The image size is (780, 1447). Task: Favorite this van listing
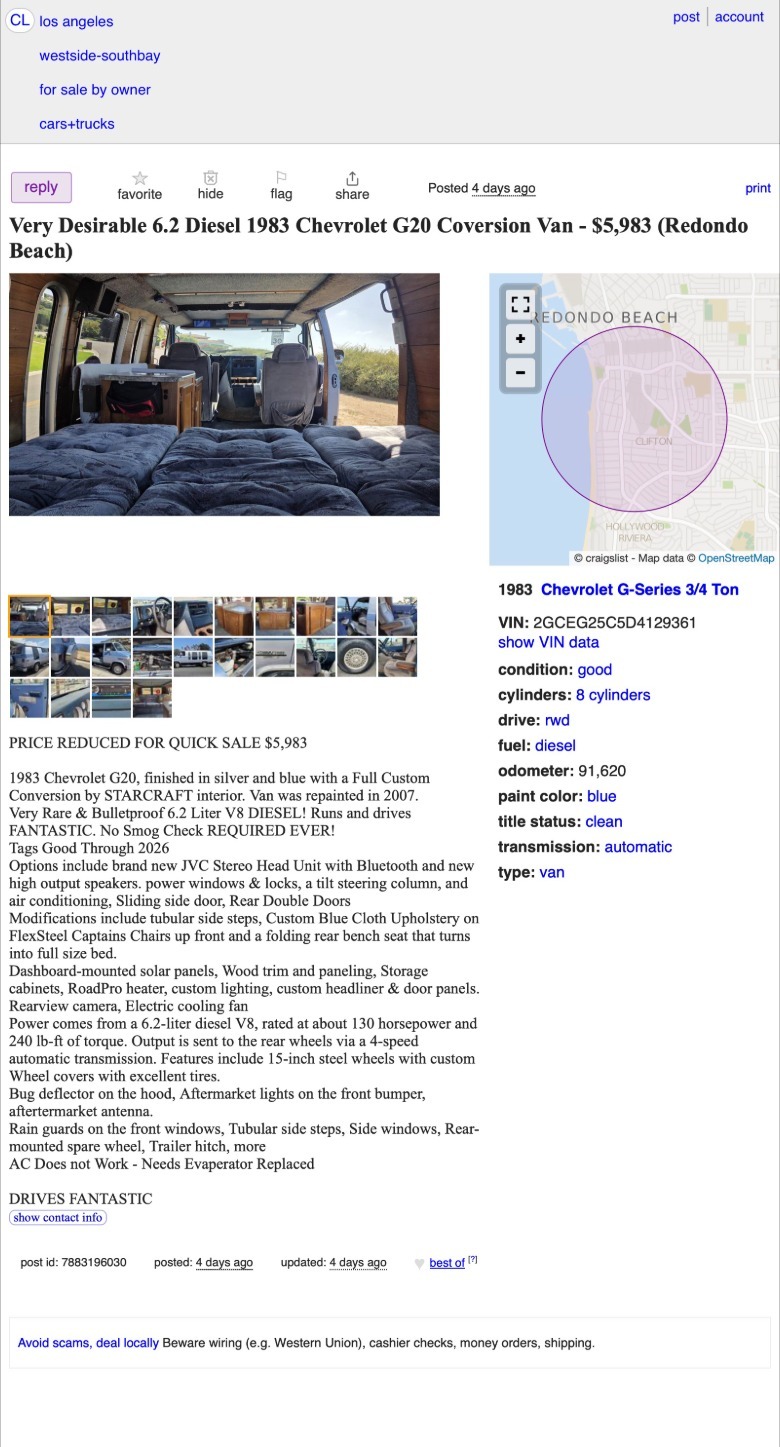[x=139, y=185]
